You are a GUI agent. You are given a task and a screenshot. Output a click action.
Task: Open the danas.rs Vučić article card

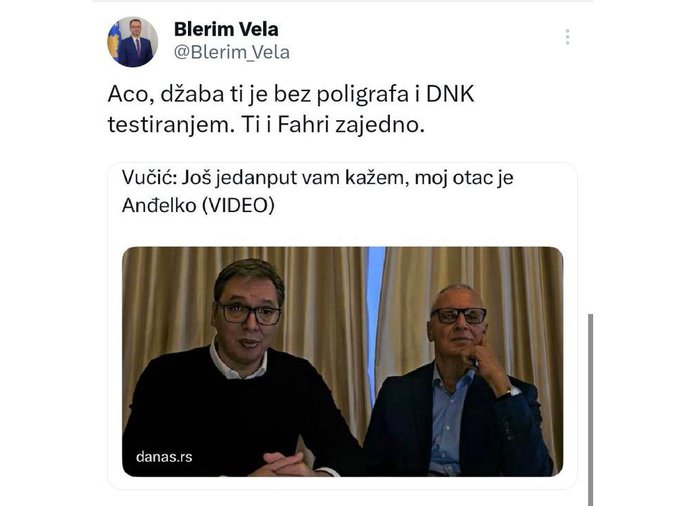pyautogui.click(x=342, y=325)
